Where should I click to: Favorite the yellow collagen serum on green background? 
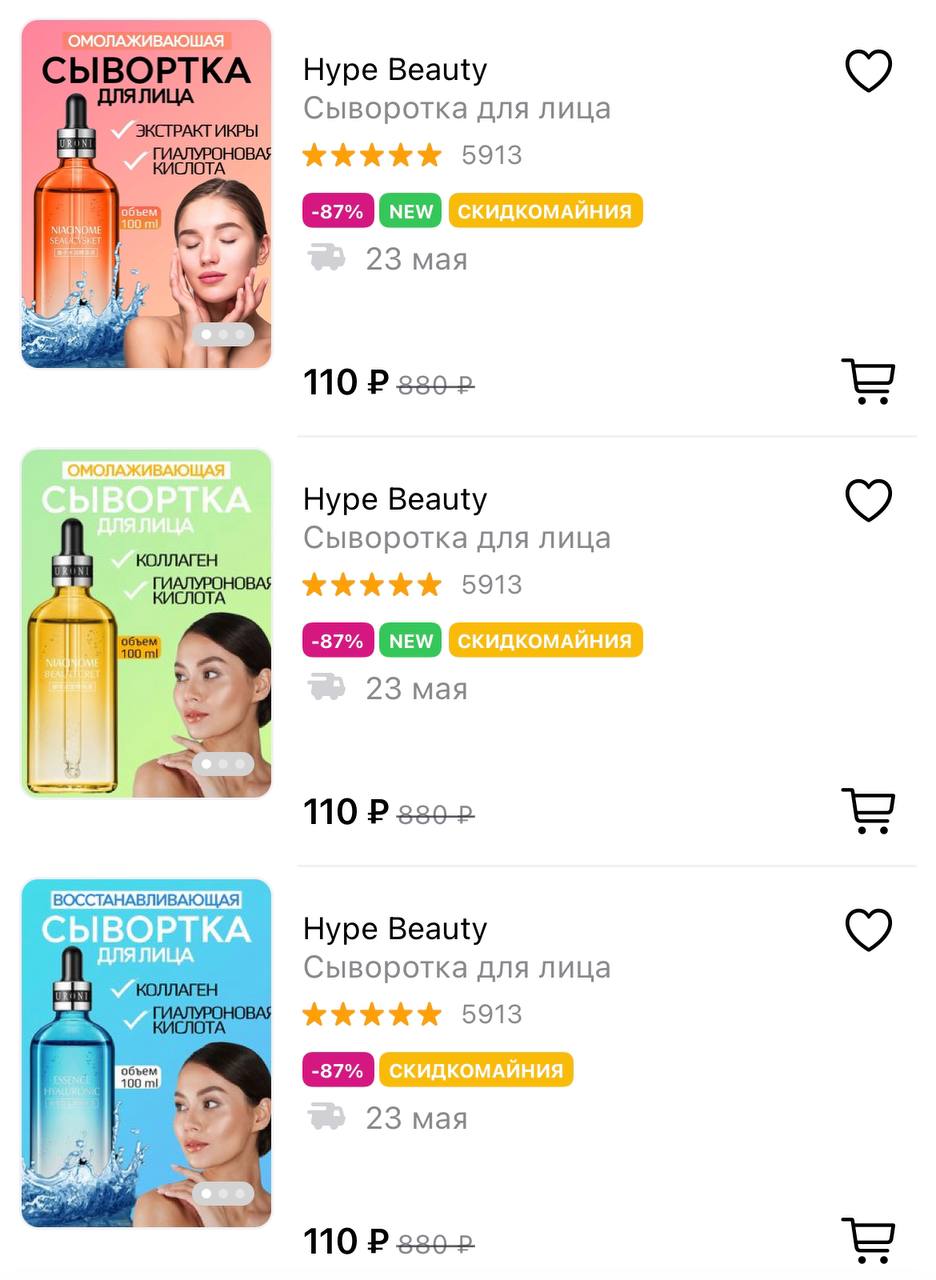pyautogui.click(x=868, y=500)
